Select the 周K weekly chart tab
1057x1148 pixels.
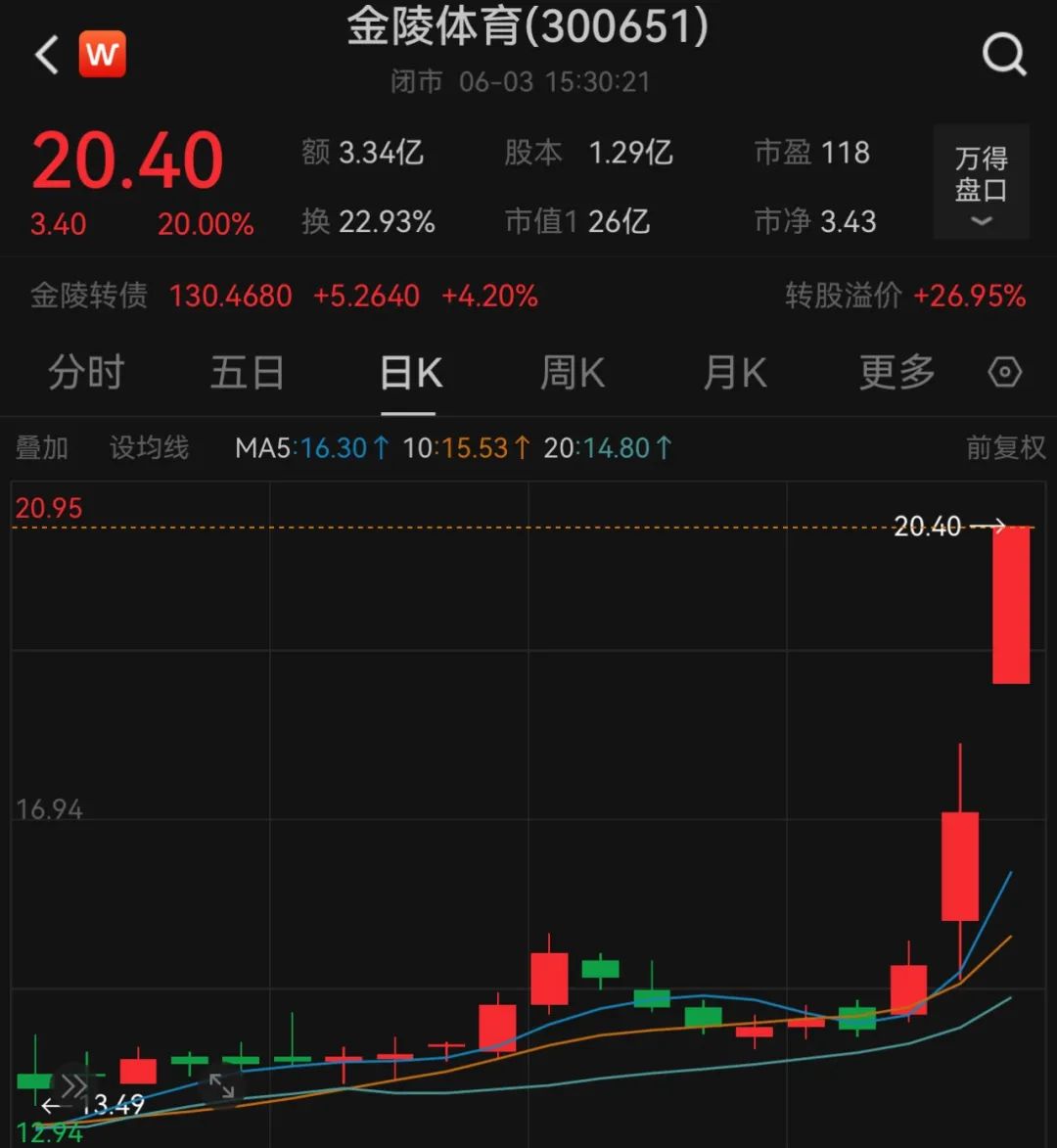tap(572, 373)
